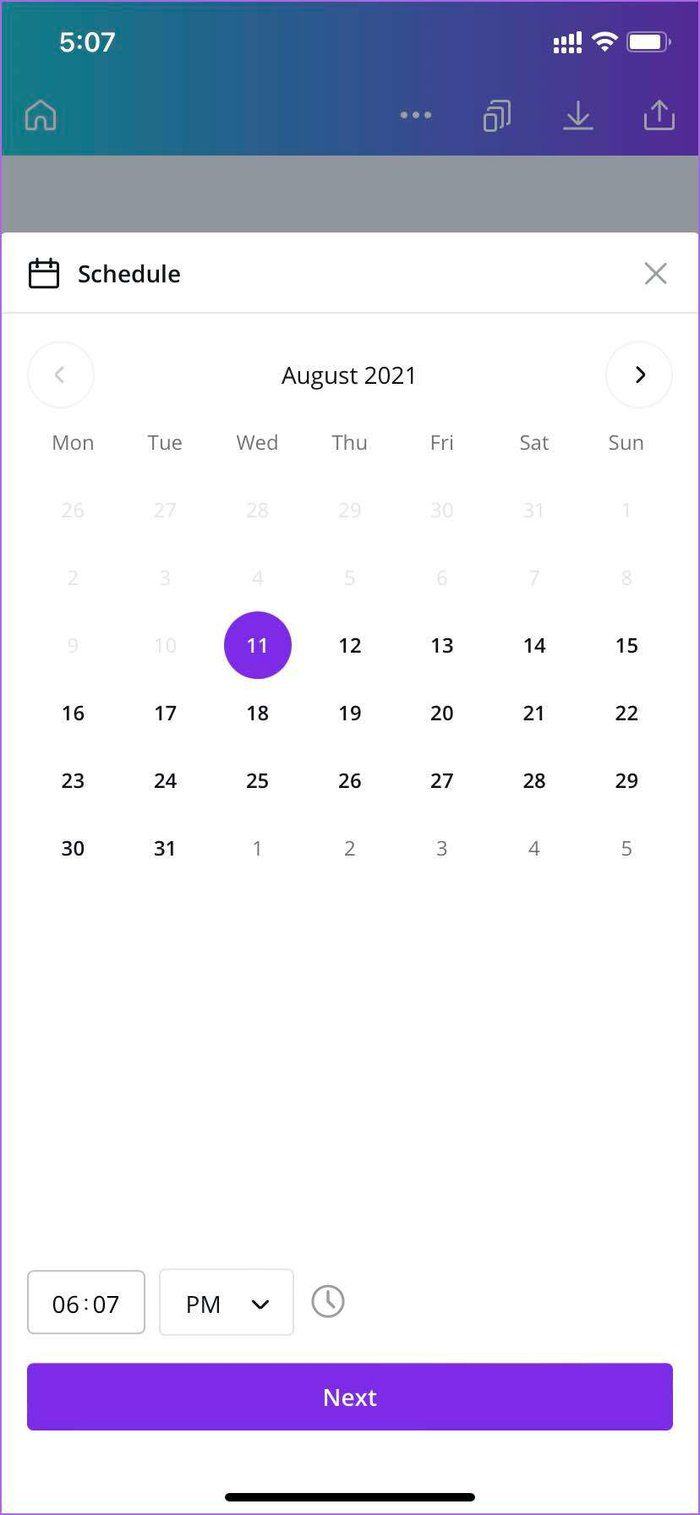700x1515 pixels.
Task: Tap the Next button
Action: 350,1396
